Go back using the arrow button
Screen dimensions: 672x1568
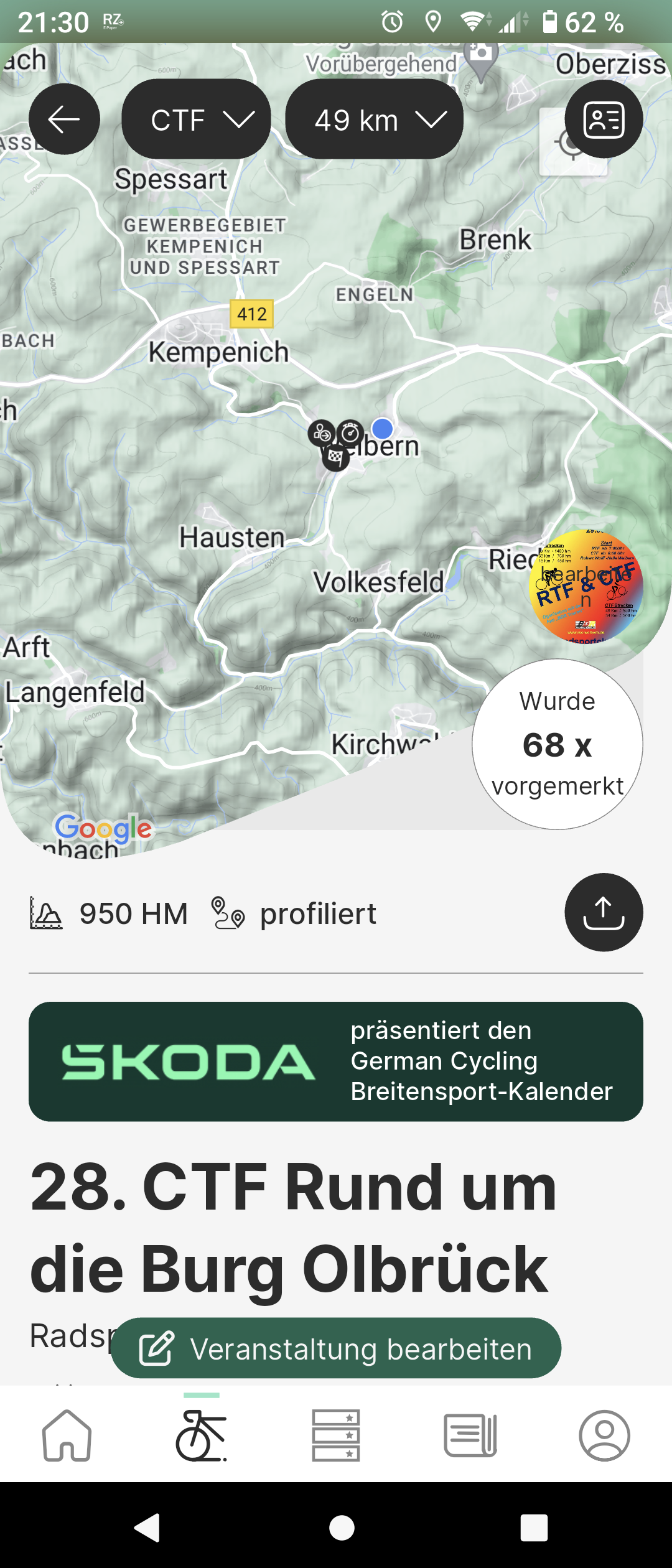coord(64,119)
